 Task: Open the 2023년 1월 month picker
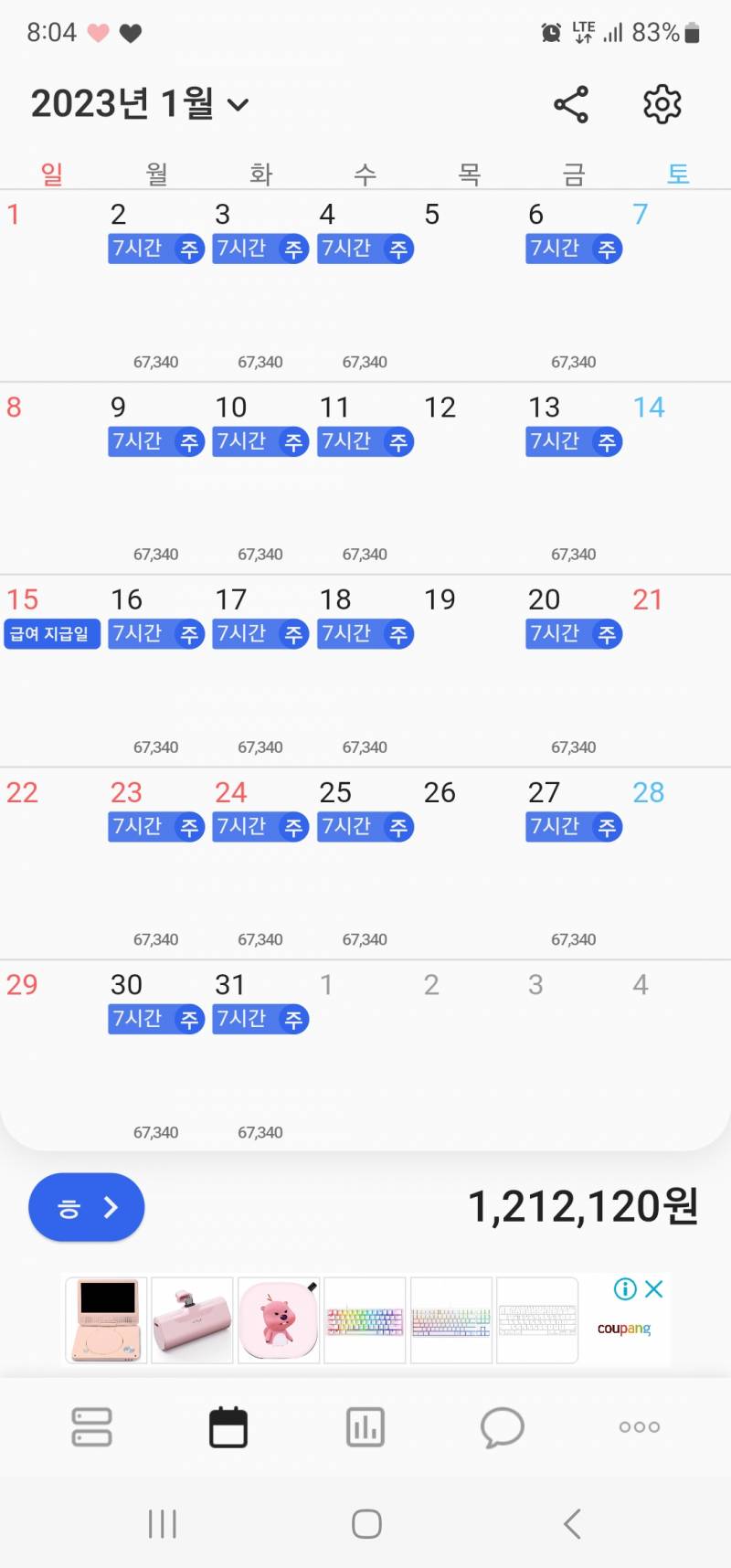140,104
